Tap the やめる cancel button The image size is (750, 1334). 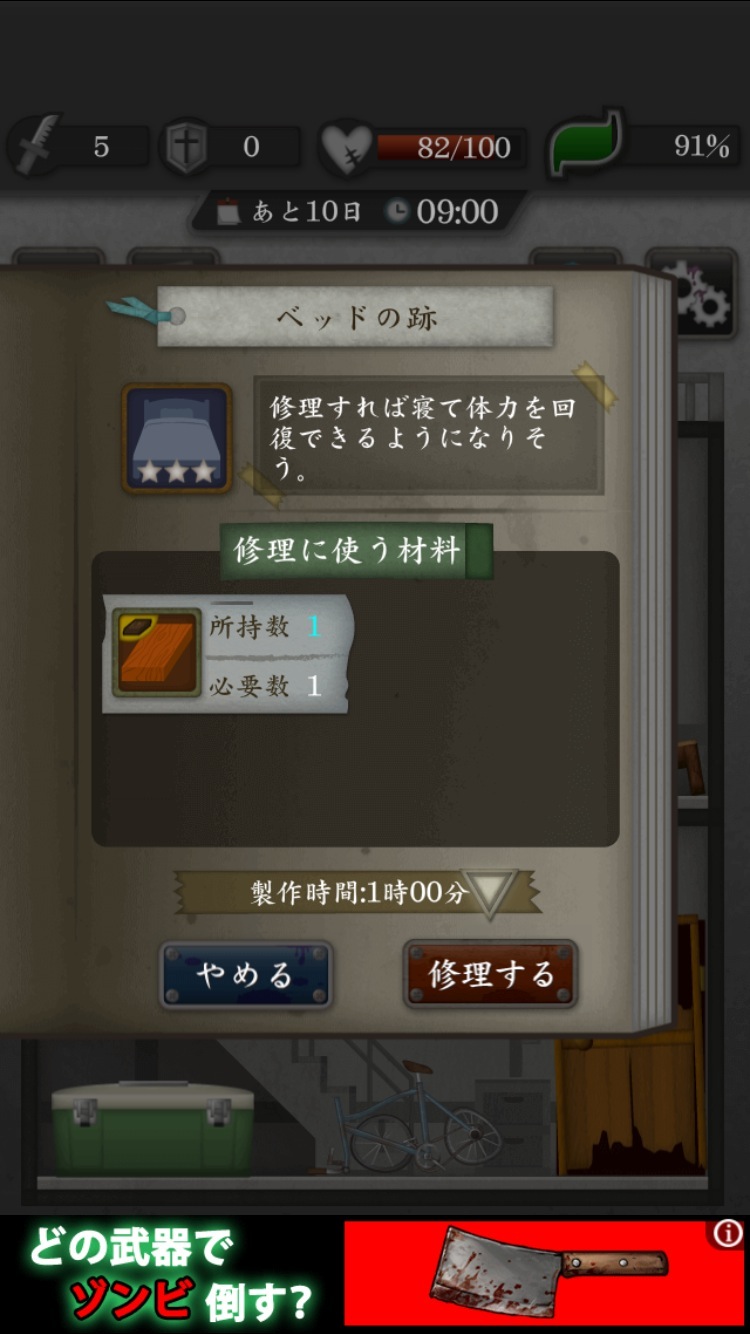click(x=246, y=975)
